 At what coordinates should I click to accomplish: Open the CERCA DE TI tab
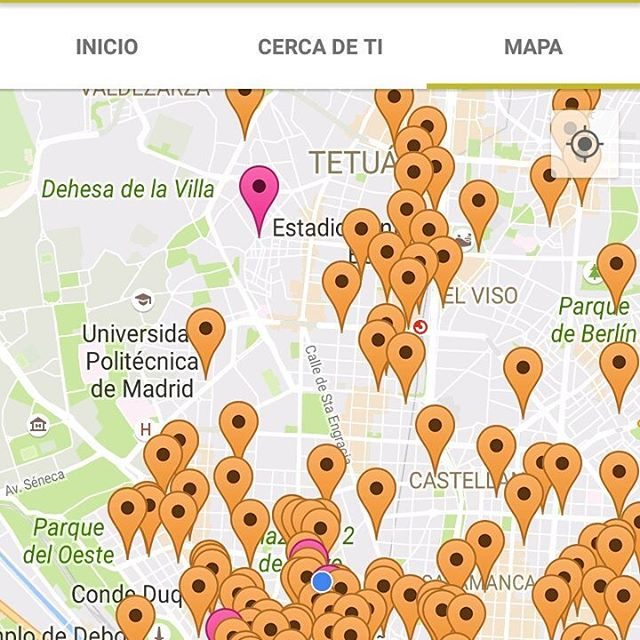pyautogui.click(x=320, y=47)
